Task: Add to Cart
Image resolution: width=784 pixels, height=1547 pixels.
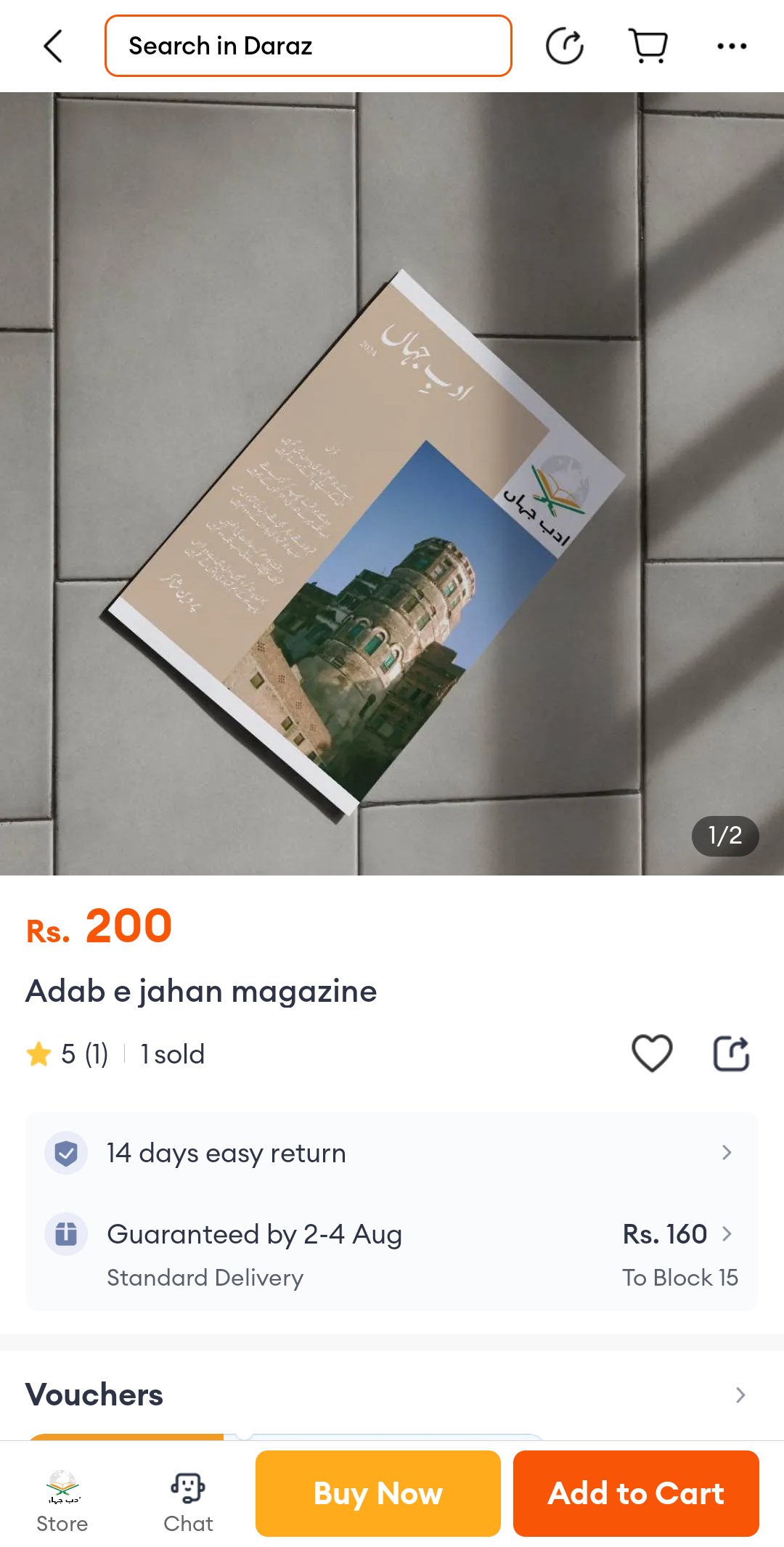Action: tap(636, 1493)
